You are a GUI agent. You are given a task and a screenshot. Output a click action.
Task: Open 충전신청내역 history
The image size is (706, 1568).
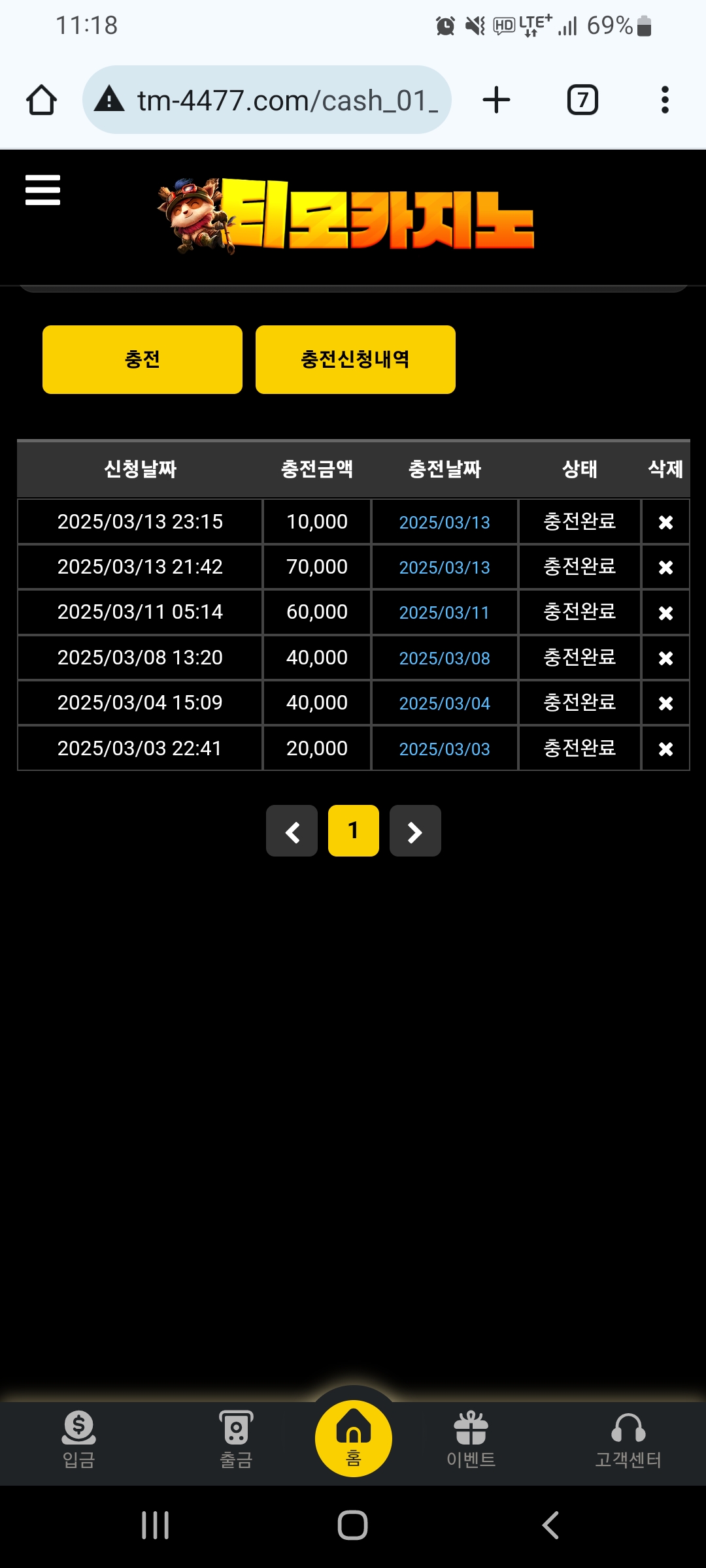[x=355, y=359]
